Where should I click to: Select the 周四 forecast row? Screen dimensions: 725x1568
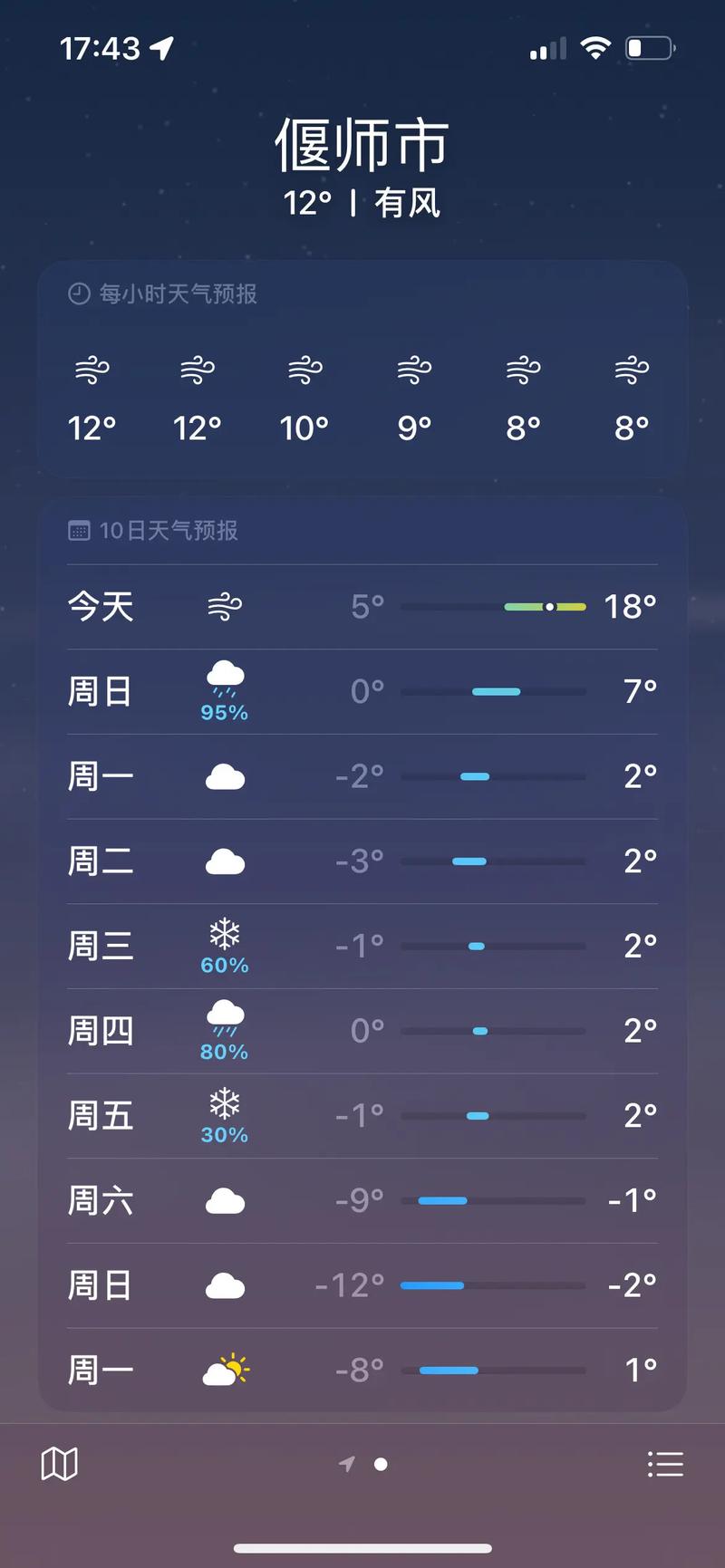pos(362,1030)
